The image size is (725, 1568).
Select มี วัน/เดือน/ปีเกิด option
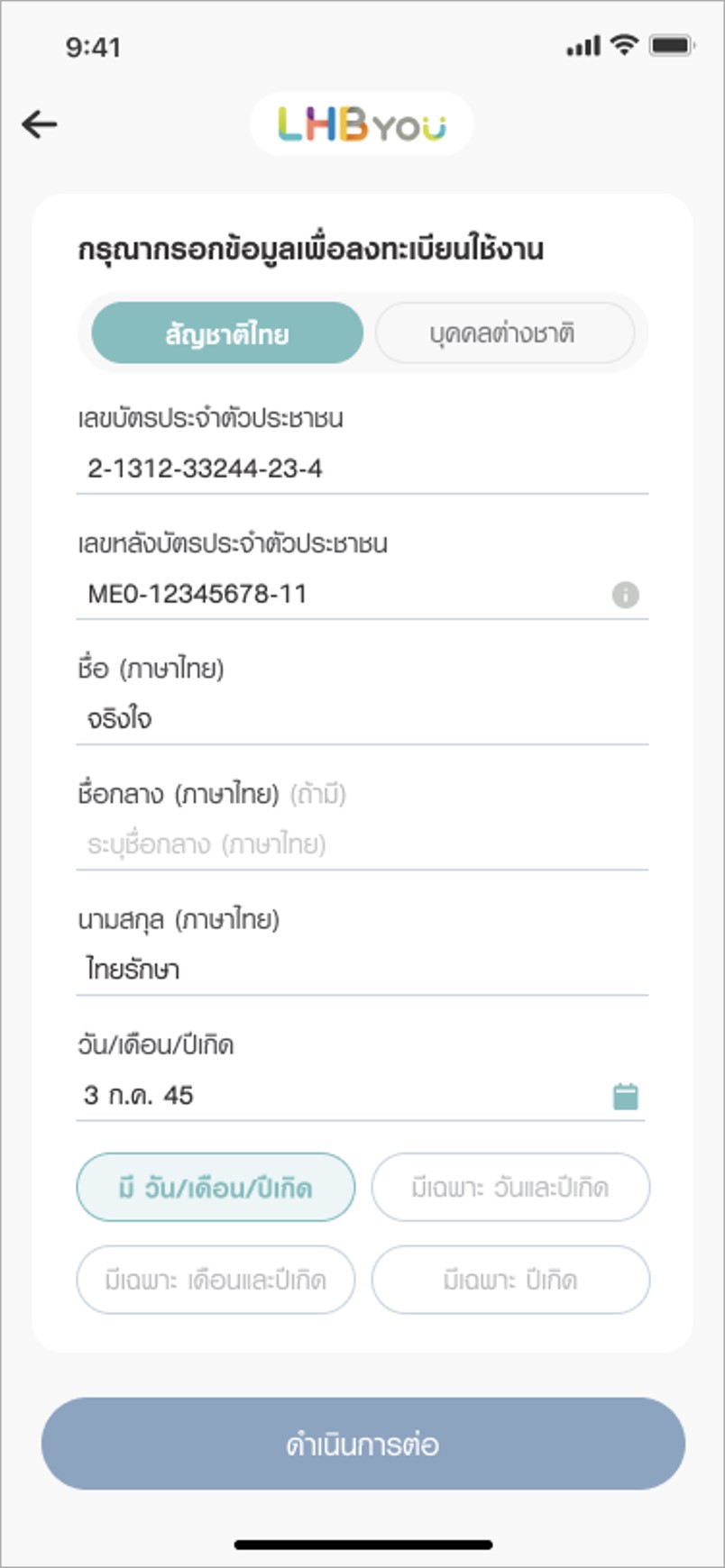click(x=216, y=1188)
